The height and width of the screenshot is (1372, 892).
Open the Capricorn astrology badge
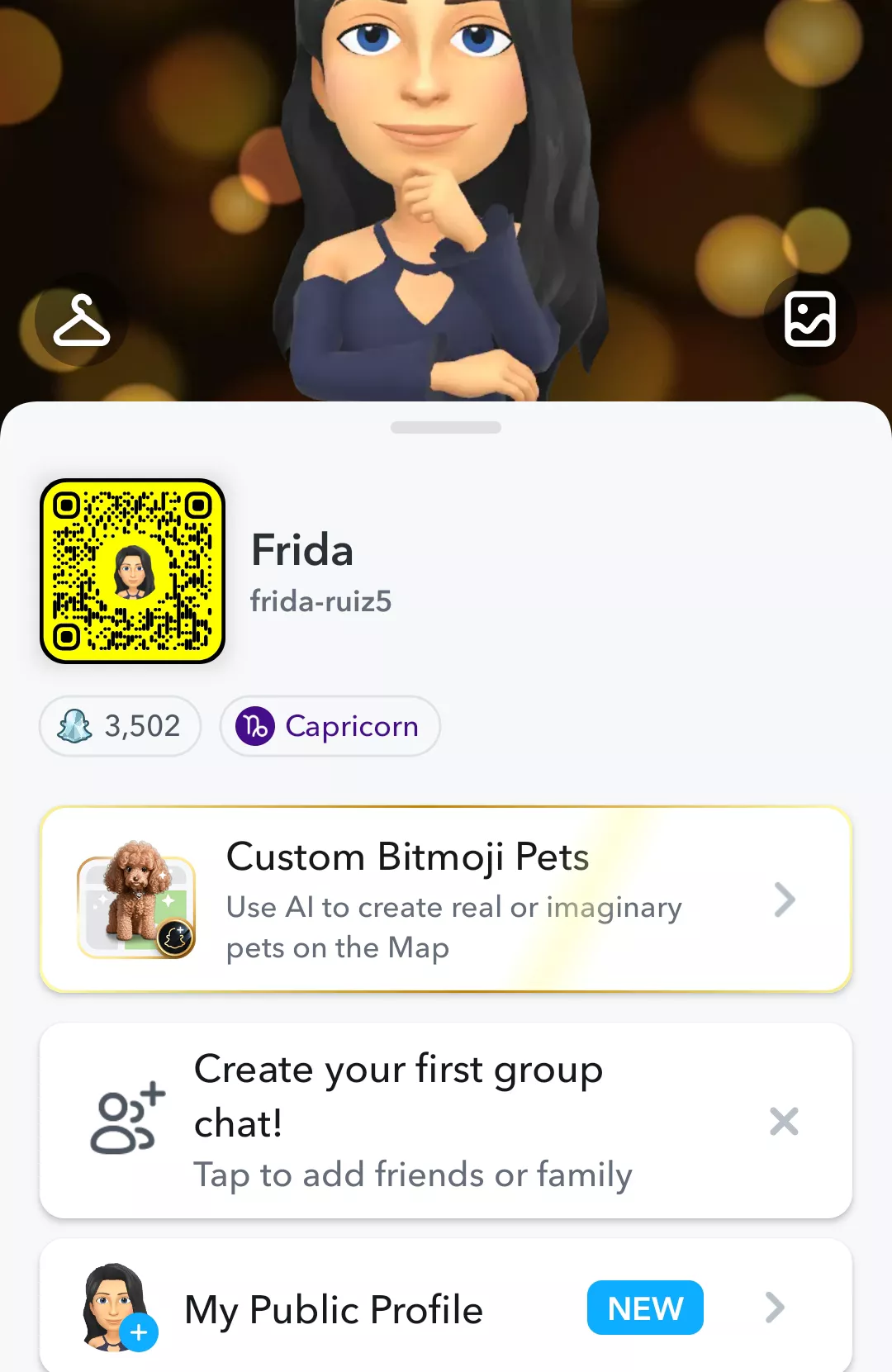(x=330, y=726)
